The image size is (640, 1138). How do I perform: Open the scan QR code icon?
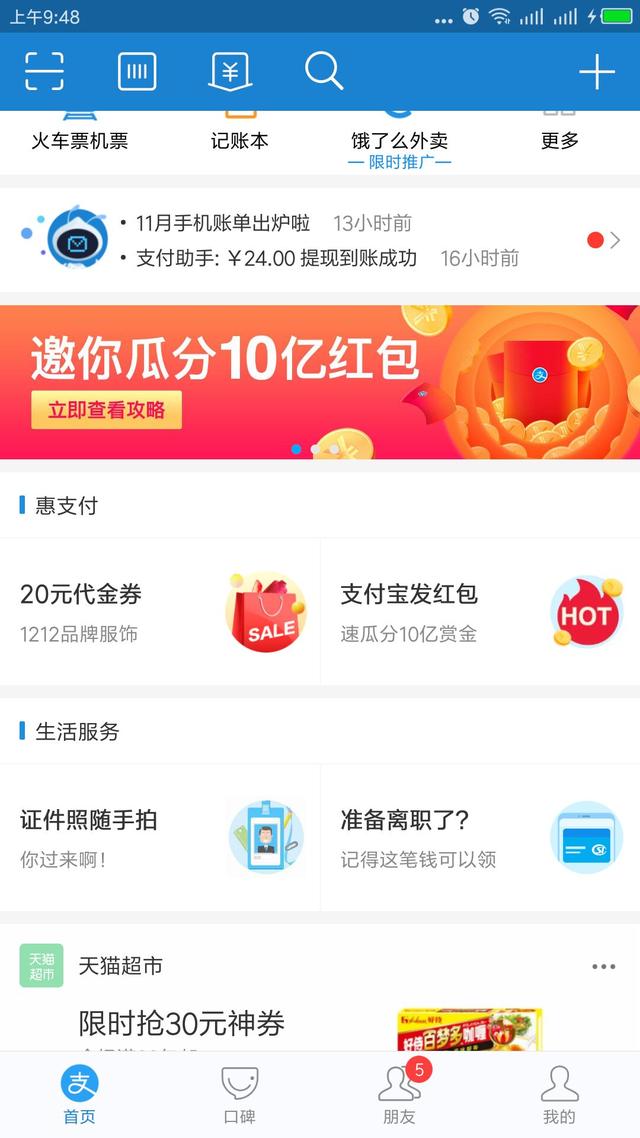tap(44, 71)
